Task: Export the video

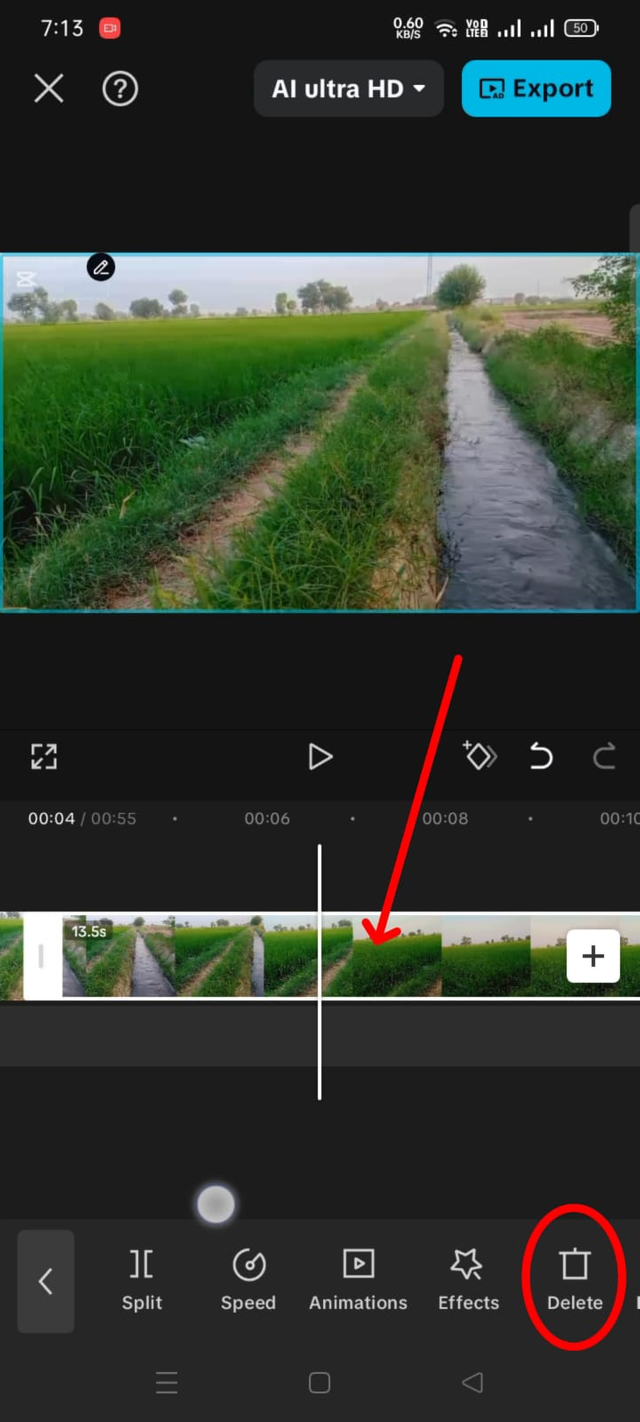Action: click(536, 89)
